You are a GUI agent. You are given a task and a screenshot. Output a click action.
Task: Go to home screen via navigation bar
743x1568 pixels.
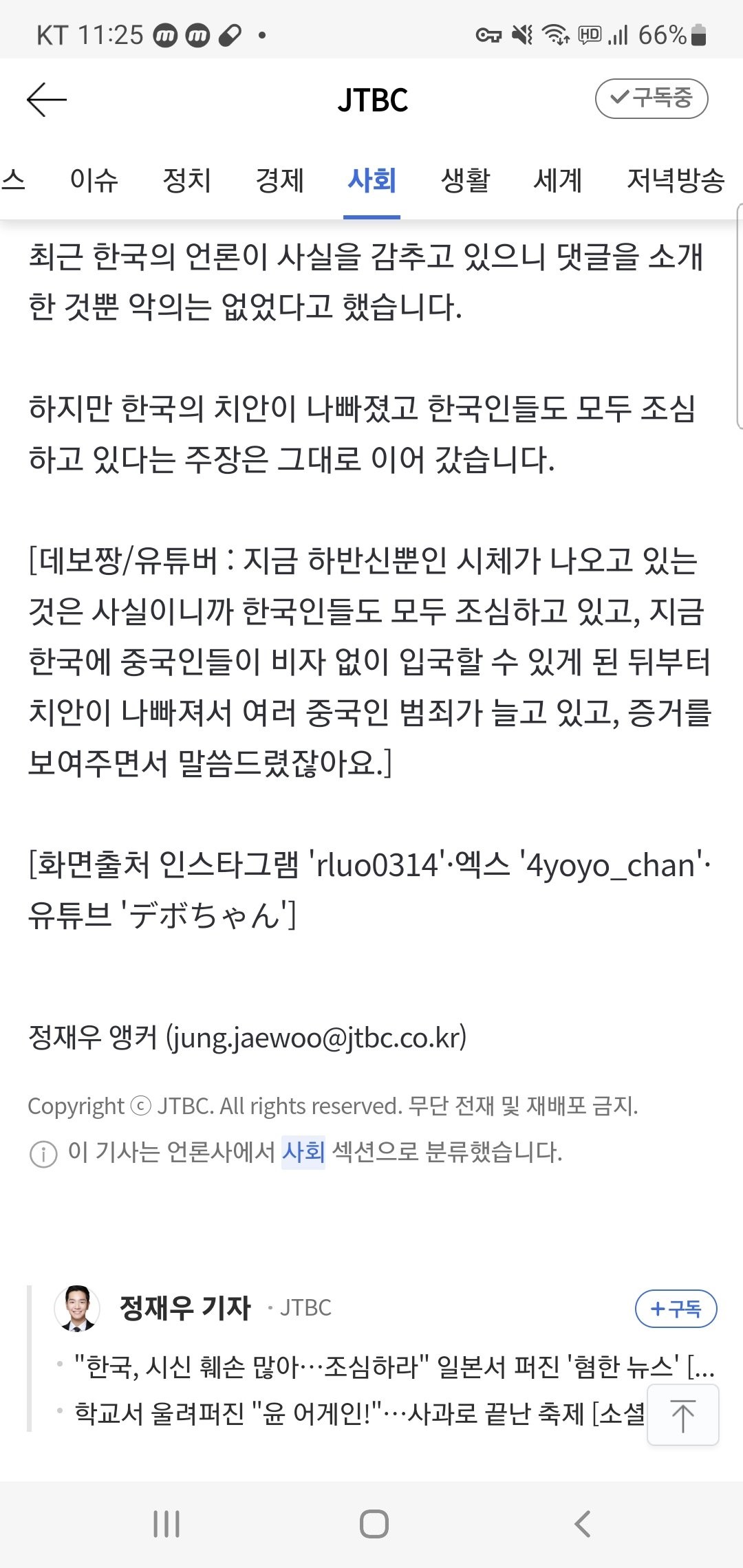tap(374, 1524)
